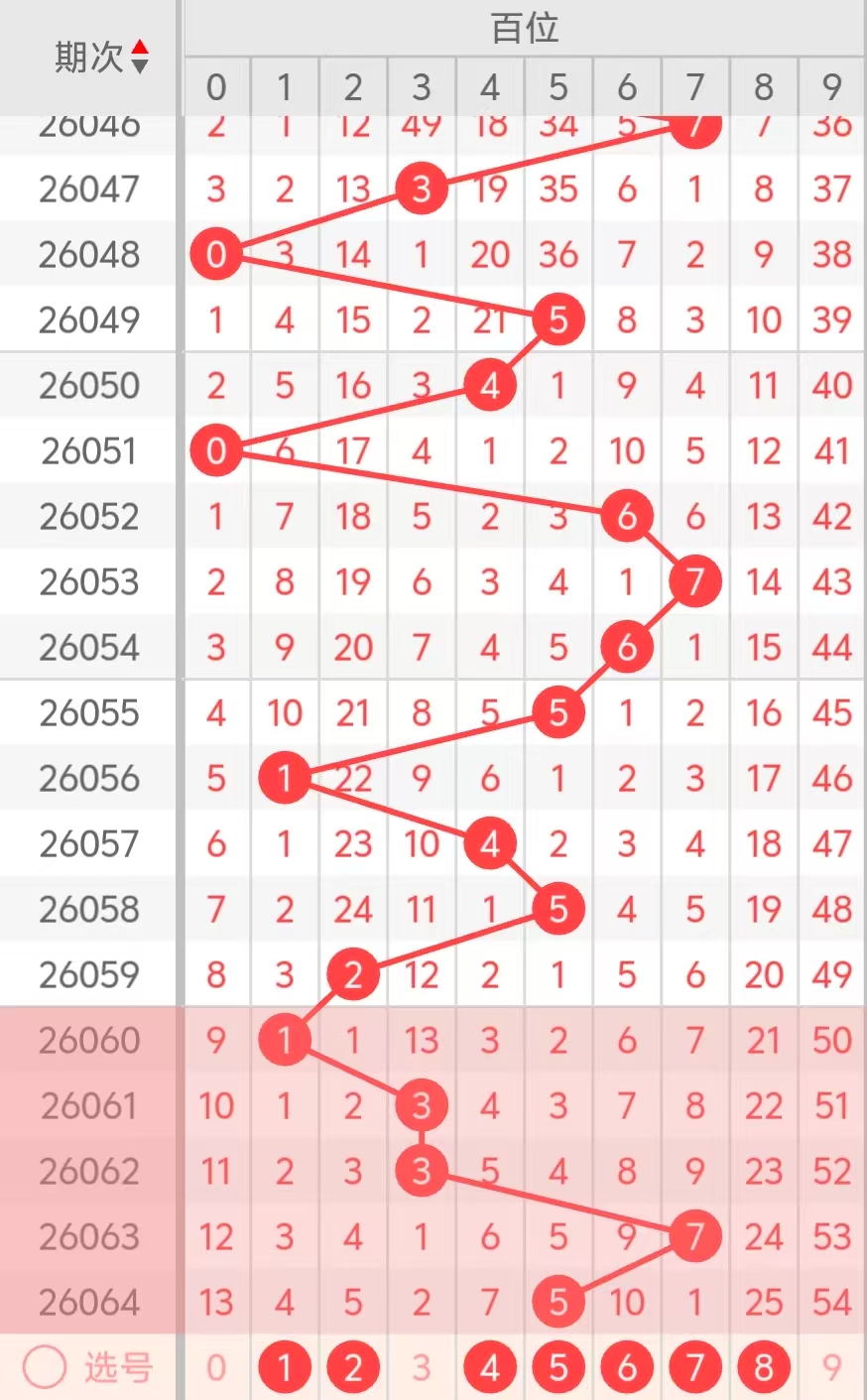Click the red circled 2 node on row 26059
The height and width of the screenshot is (1400, 867).
click(x=352, y=973)
